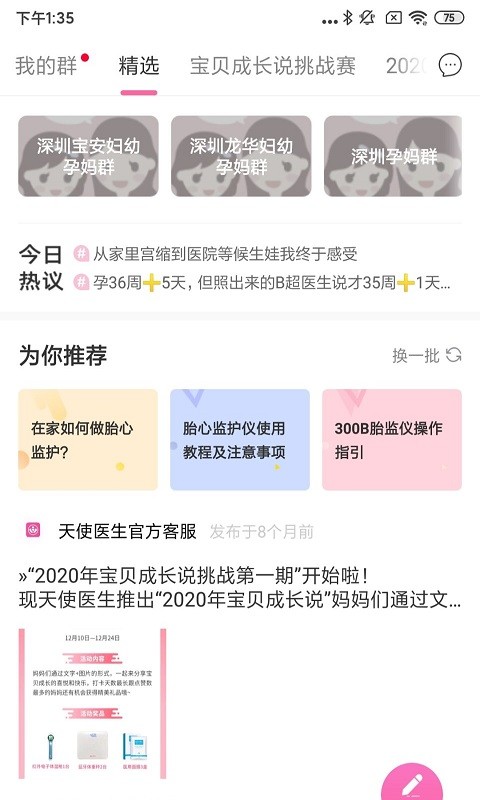Open the 在家如何做胎心监护? card
Viewport: 480px width, 800px height.
[x=88, y=440]
